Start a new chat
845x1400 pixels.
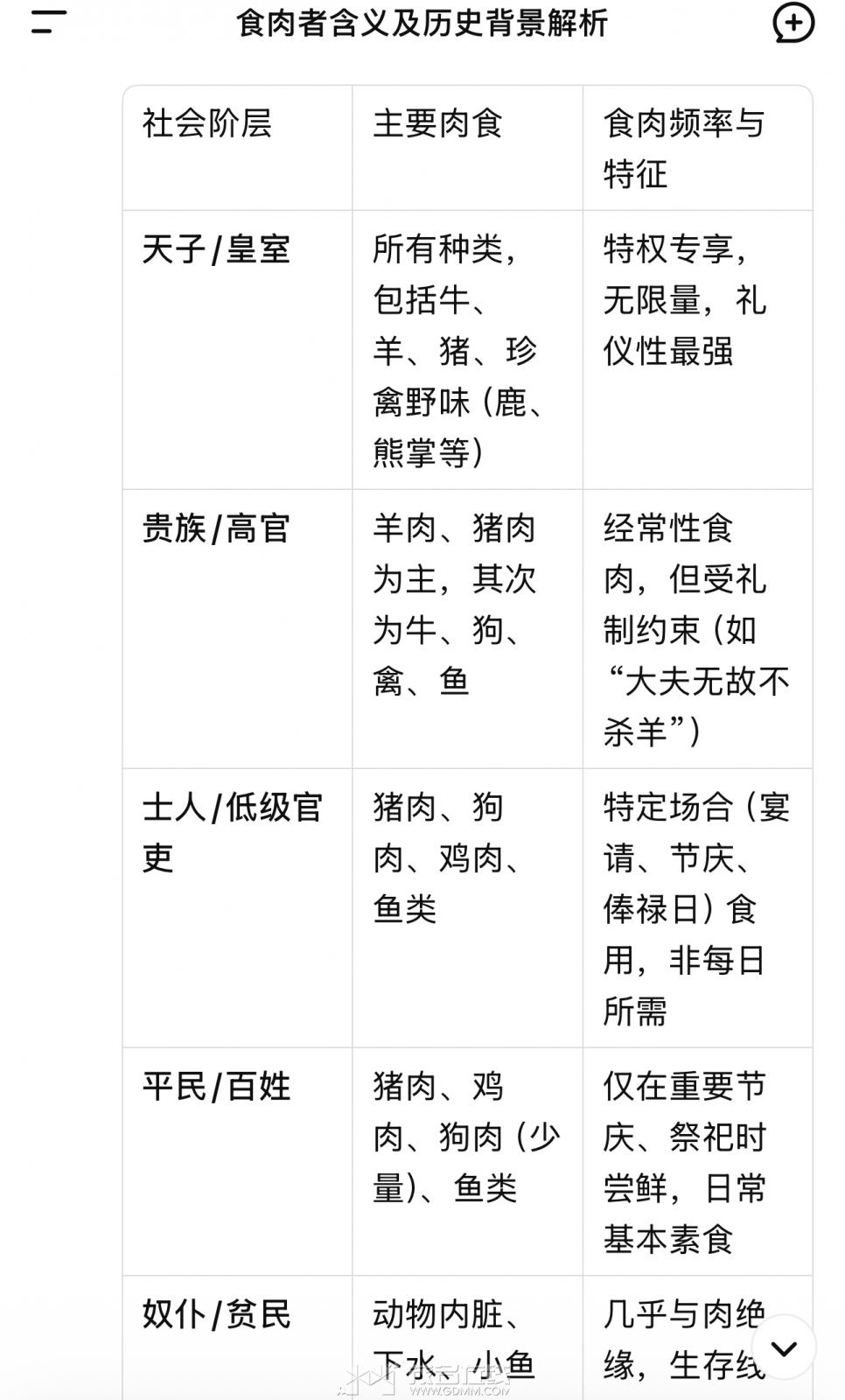(x=793, y=23)
